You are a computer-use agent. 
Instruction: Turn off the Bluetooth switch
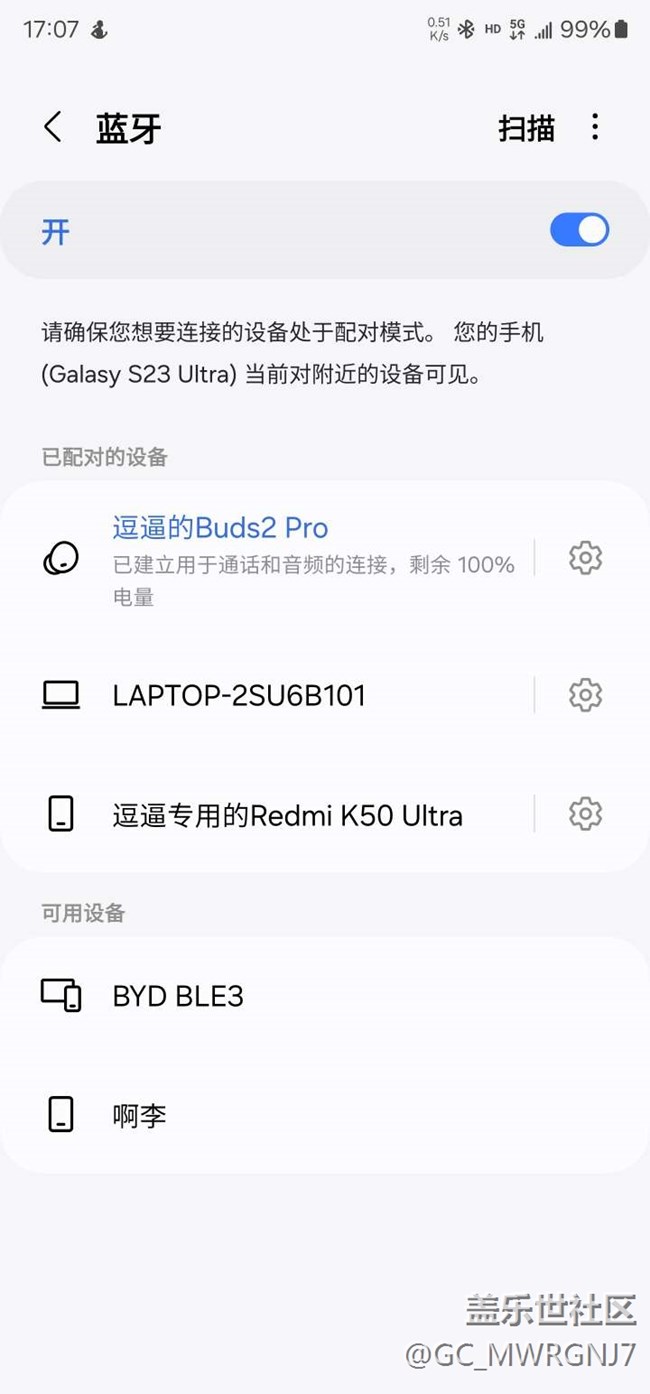[x=579, y=230]
